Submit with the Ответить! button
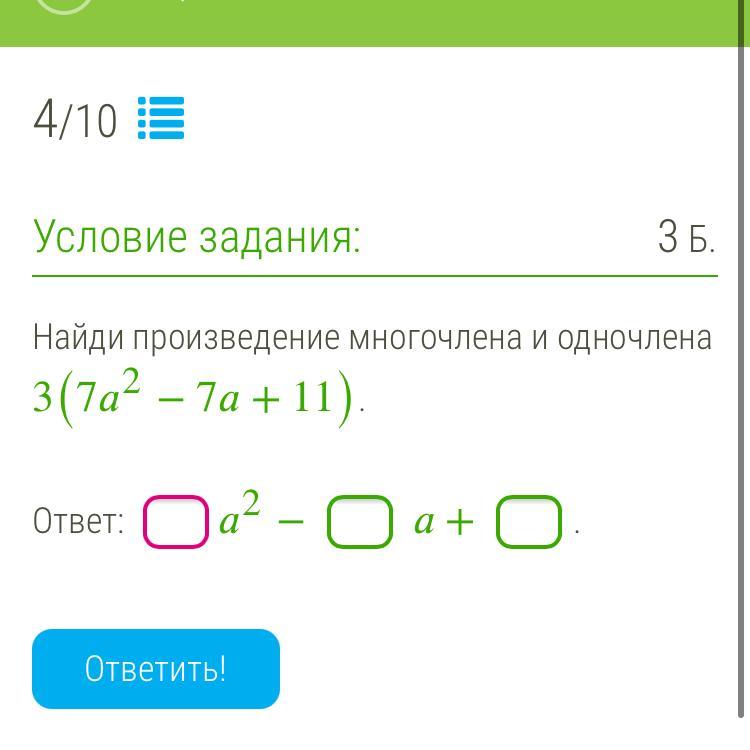Image resolution: width=750 pixels, height=750 pixels. (x=156, y=668)
